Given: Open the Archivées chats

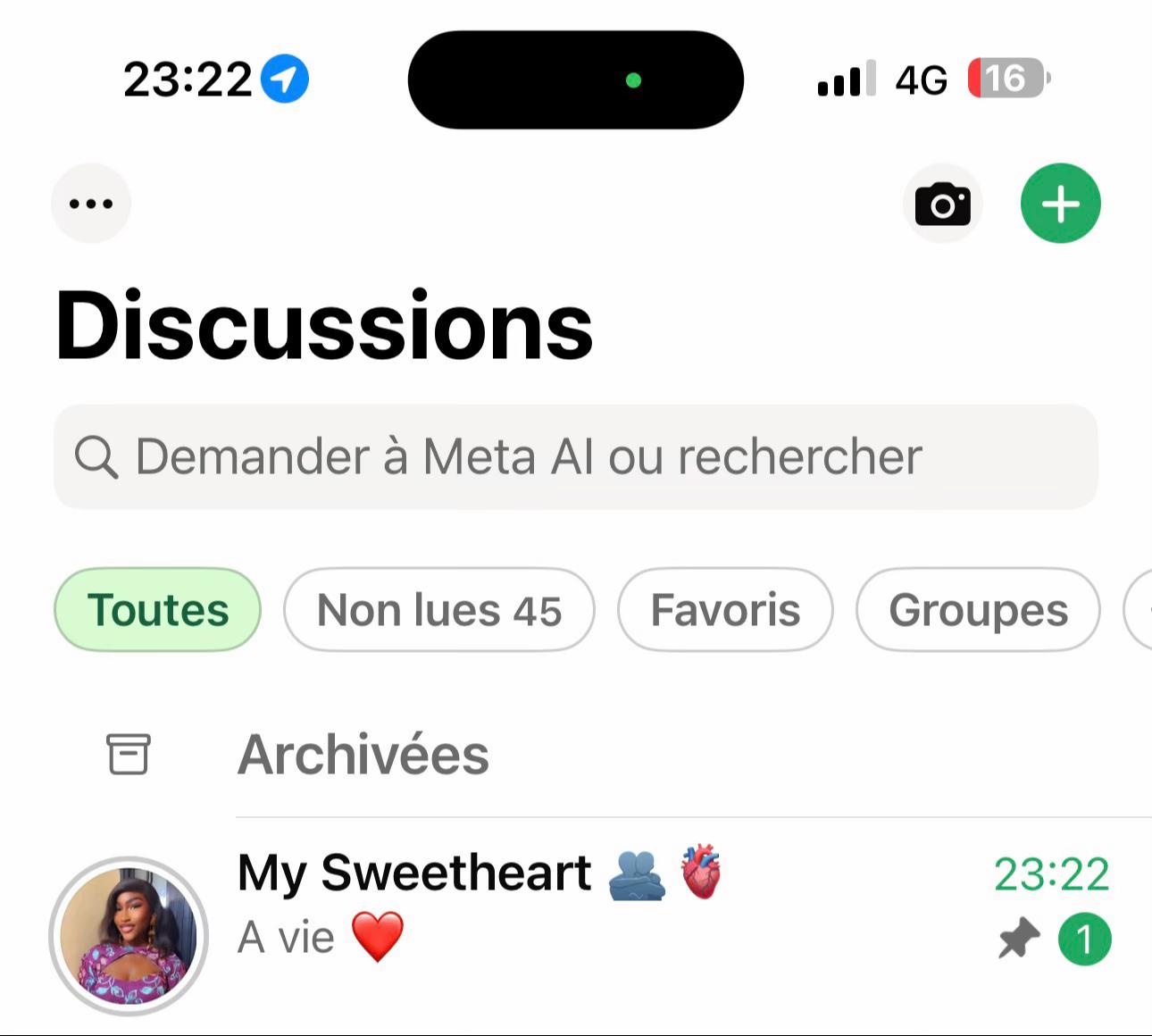Looking at the screenshot, I should pyautogui.click(x=576, y=755).
